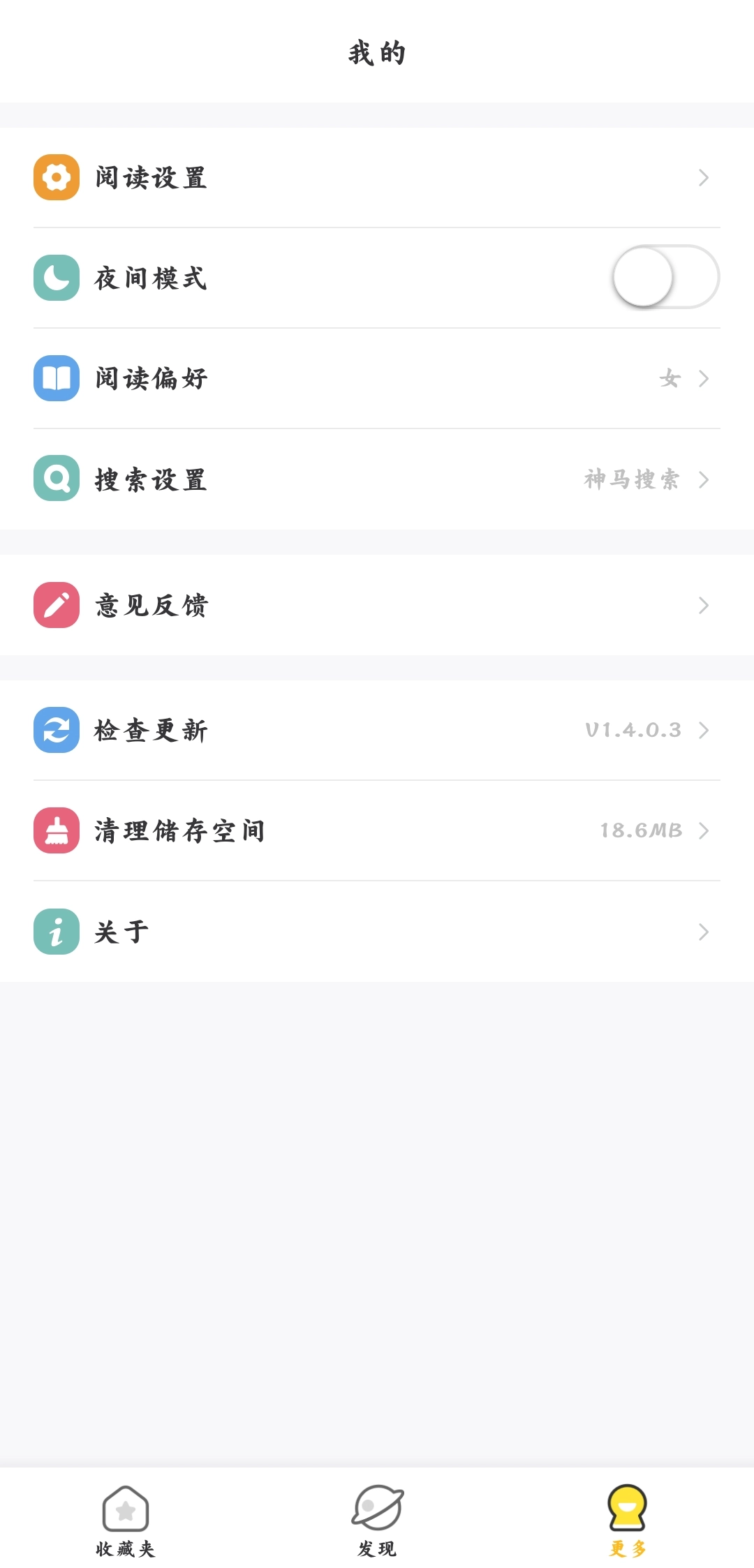Screen dimensions: 754x1568
Task: Open the 阅读设置 gear icon
Action: pos(57,177)
